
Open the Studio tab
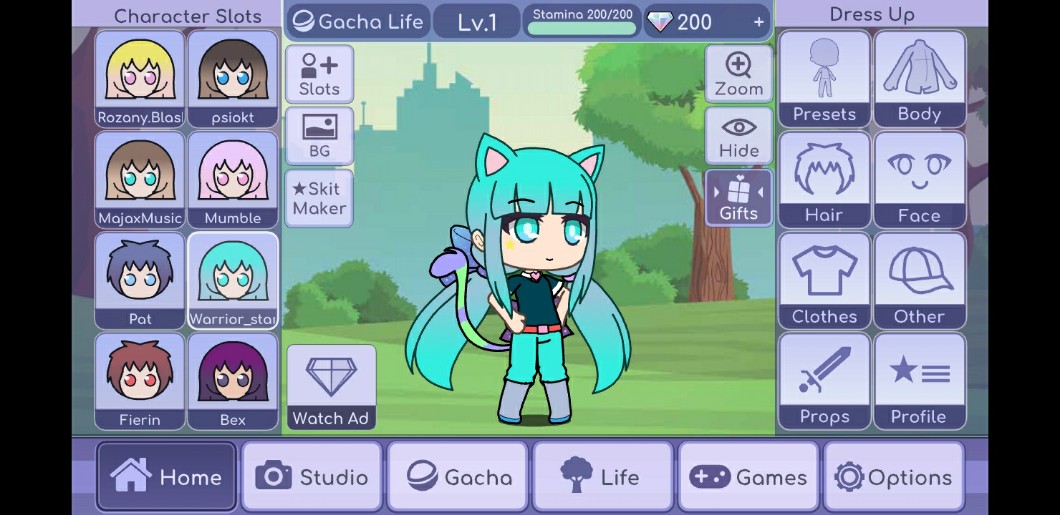click(312, 477)
